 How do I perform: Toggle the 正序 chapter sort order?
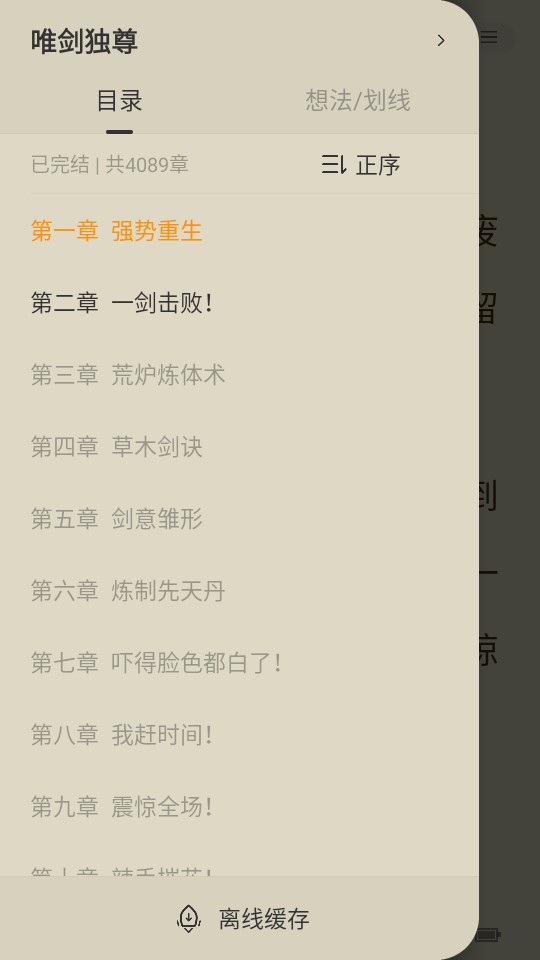pyautogui.click(x=361, y=165)
